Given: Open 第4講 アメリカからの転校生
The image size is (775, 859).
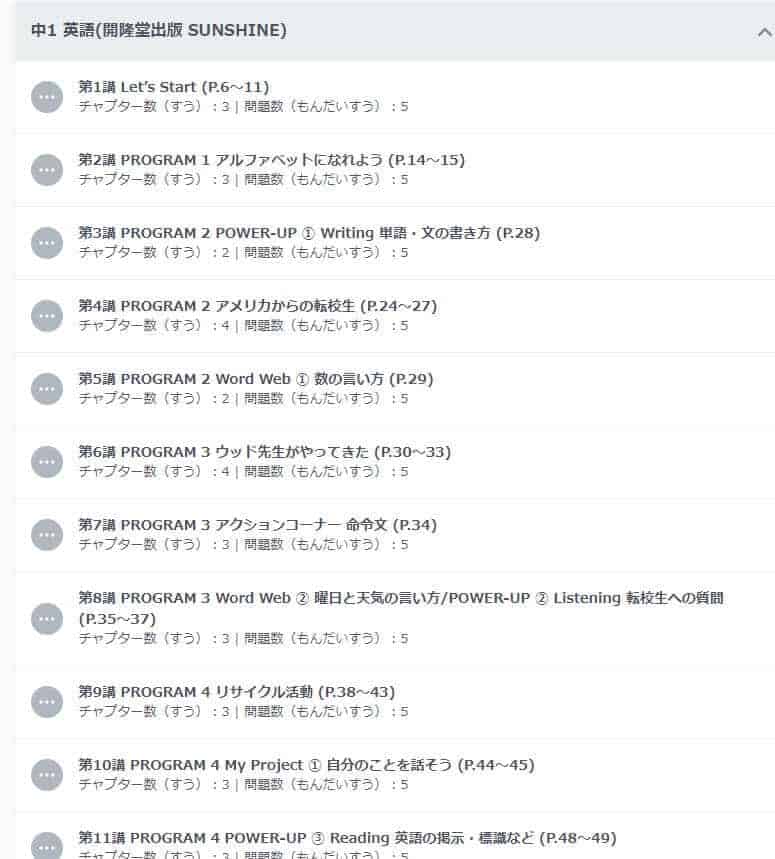Looking at the screenshot, I should tap(257, 306).
